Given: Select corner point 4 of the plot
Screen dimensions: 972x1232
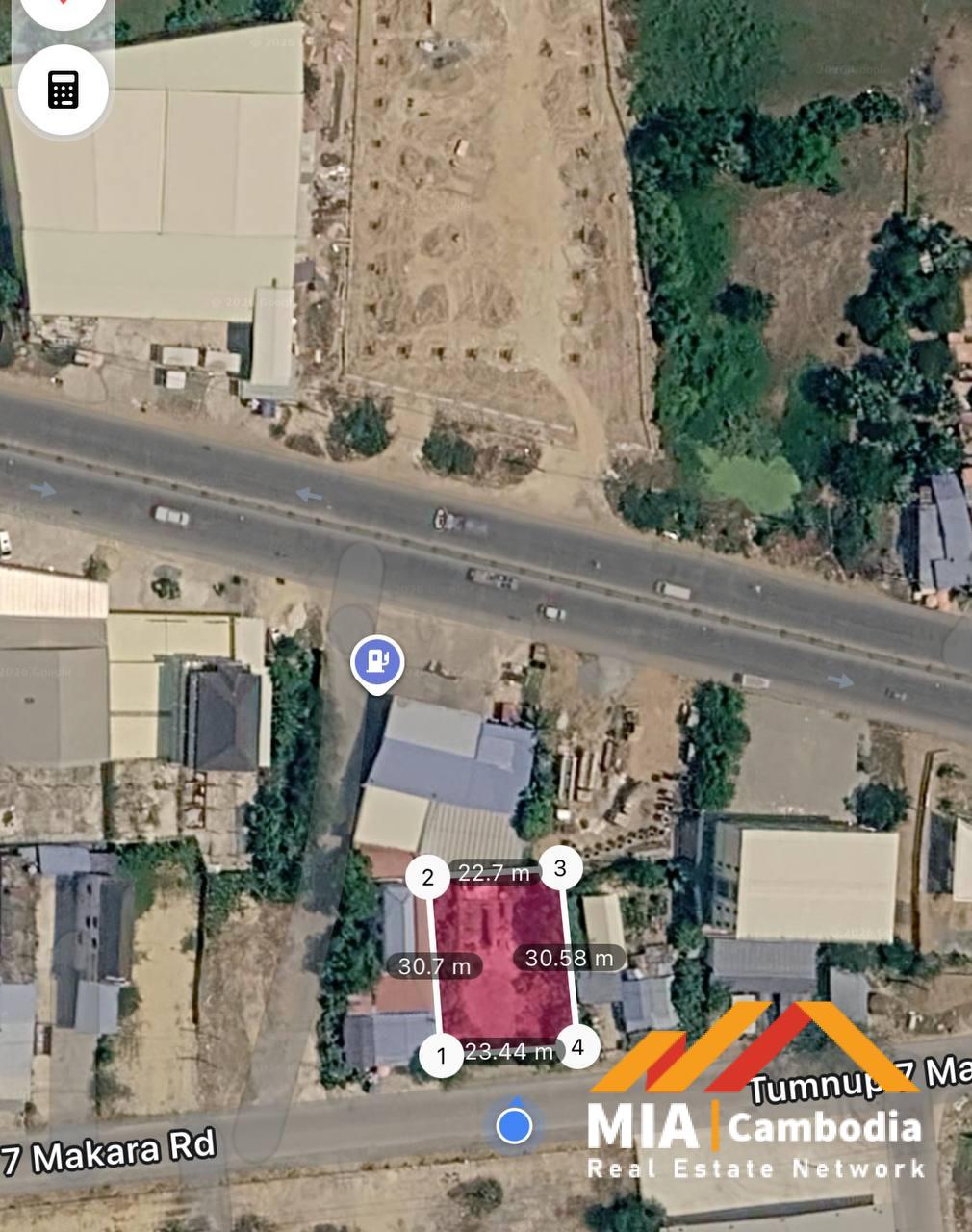Looking at the screenshot, I should [x=577, y=1046].
